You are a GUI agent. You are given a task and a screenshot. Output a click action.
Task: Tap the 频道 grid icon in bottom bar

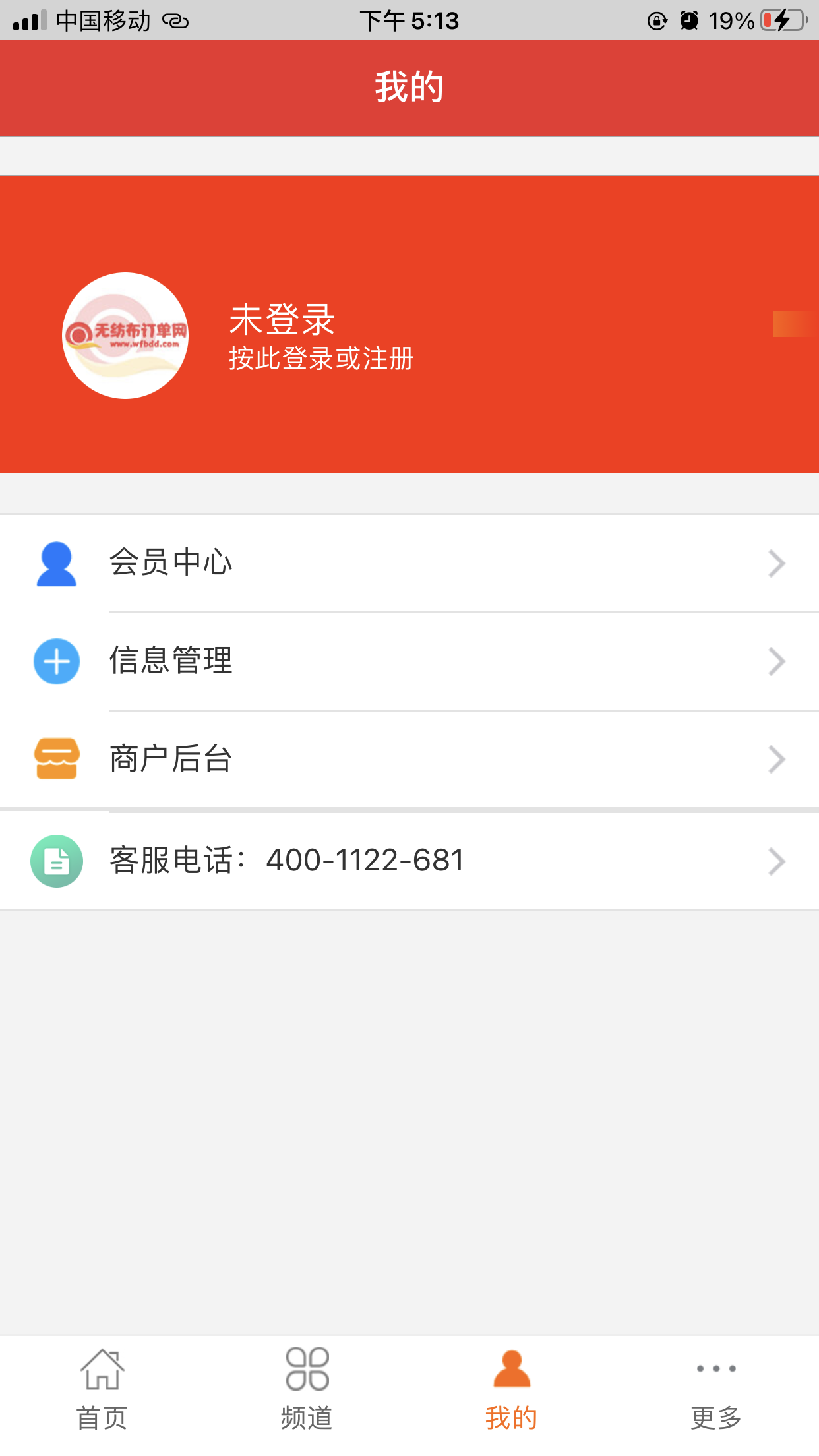point(307,1369)
